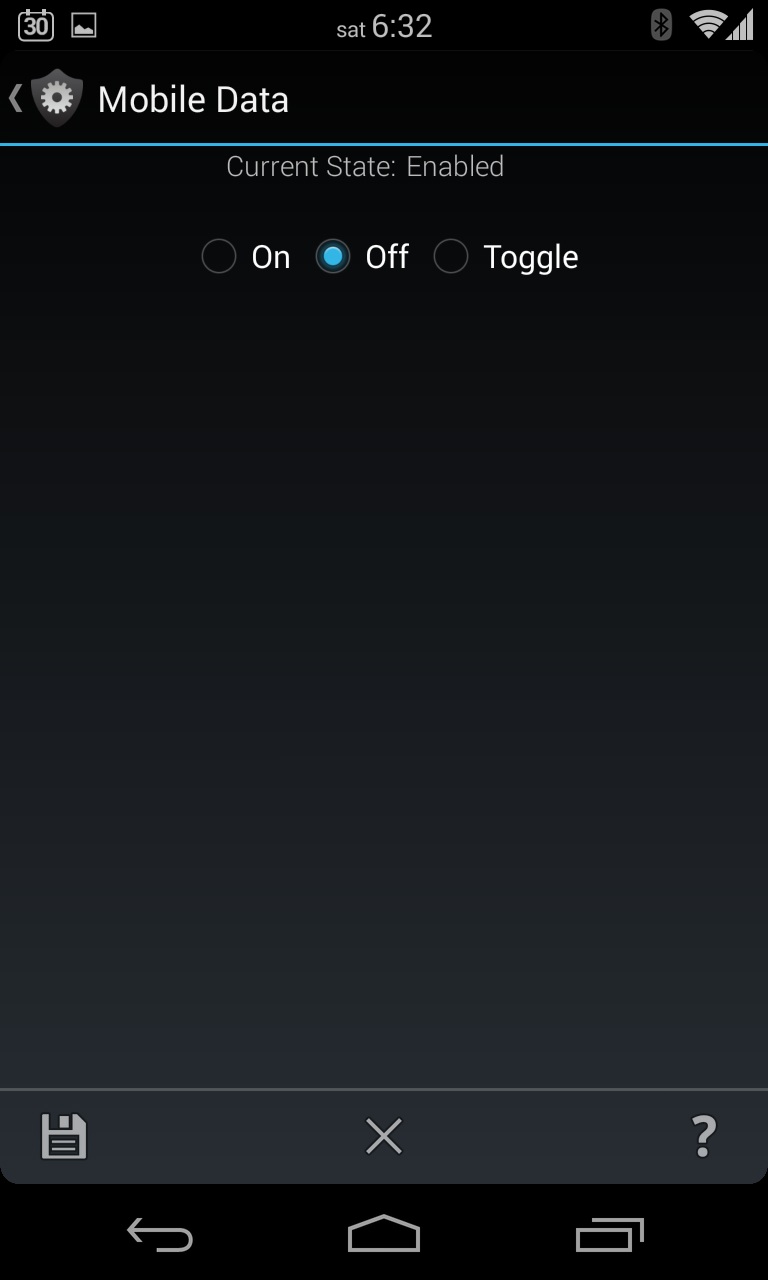Screen dimensions: 768x1280
Task: Save settings with the floppy disk icon
Action: (x=64, y=1137)
